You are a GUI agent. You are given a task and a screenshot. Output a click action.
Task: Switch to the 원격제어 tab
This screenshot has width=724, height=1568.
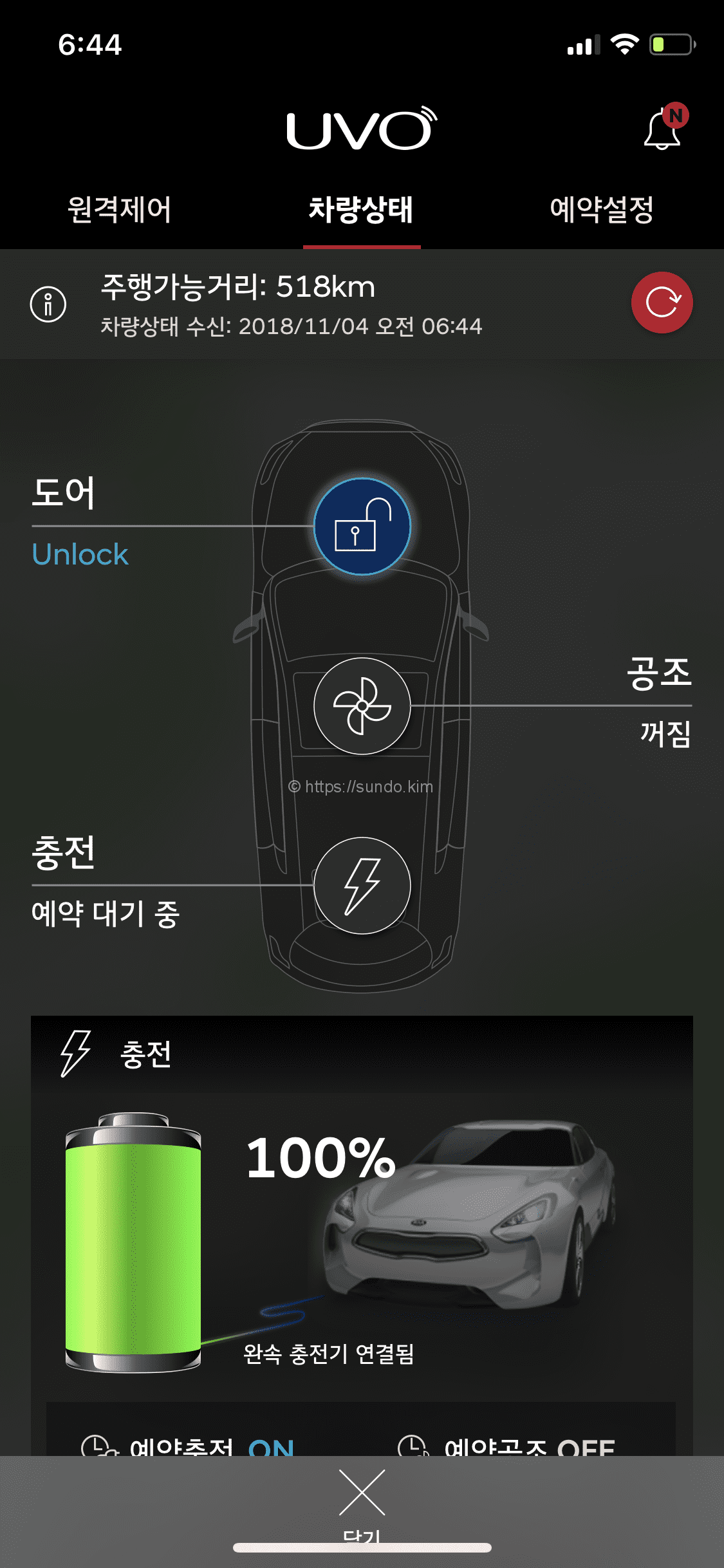point(120,210)
